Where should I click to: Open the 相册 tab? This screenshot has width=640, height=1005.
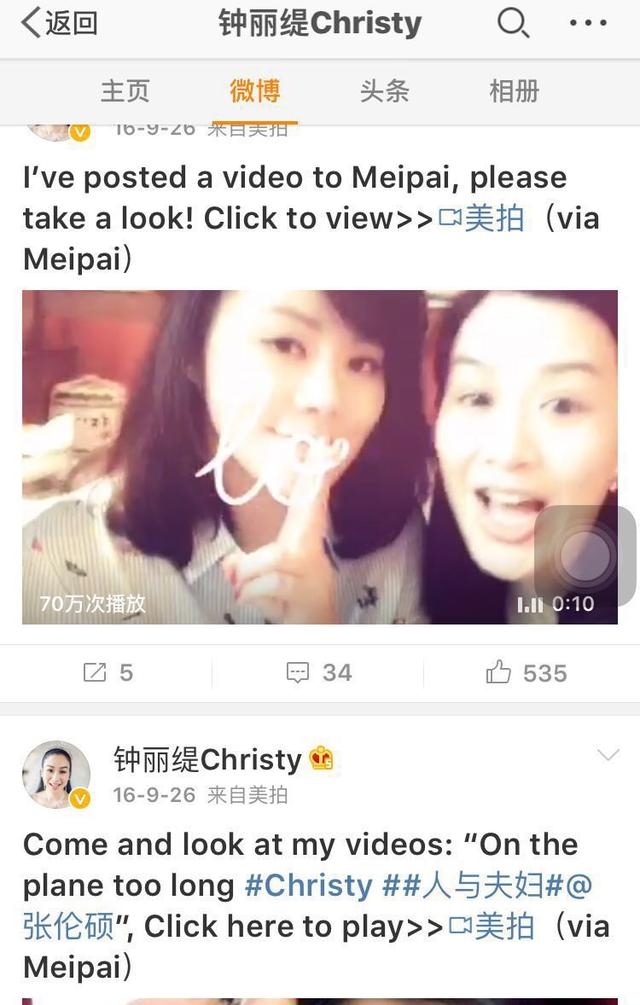[514, 91]
